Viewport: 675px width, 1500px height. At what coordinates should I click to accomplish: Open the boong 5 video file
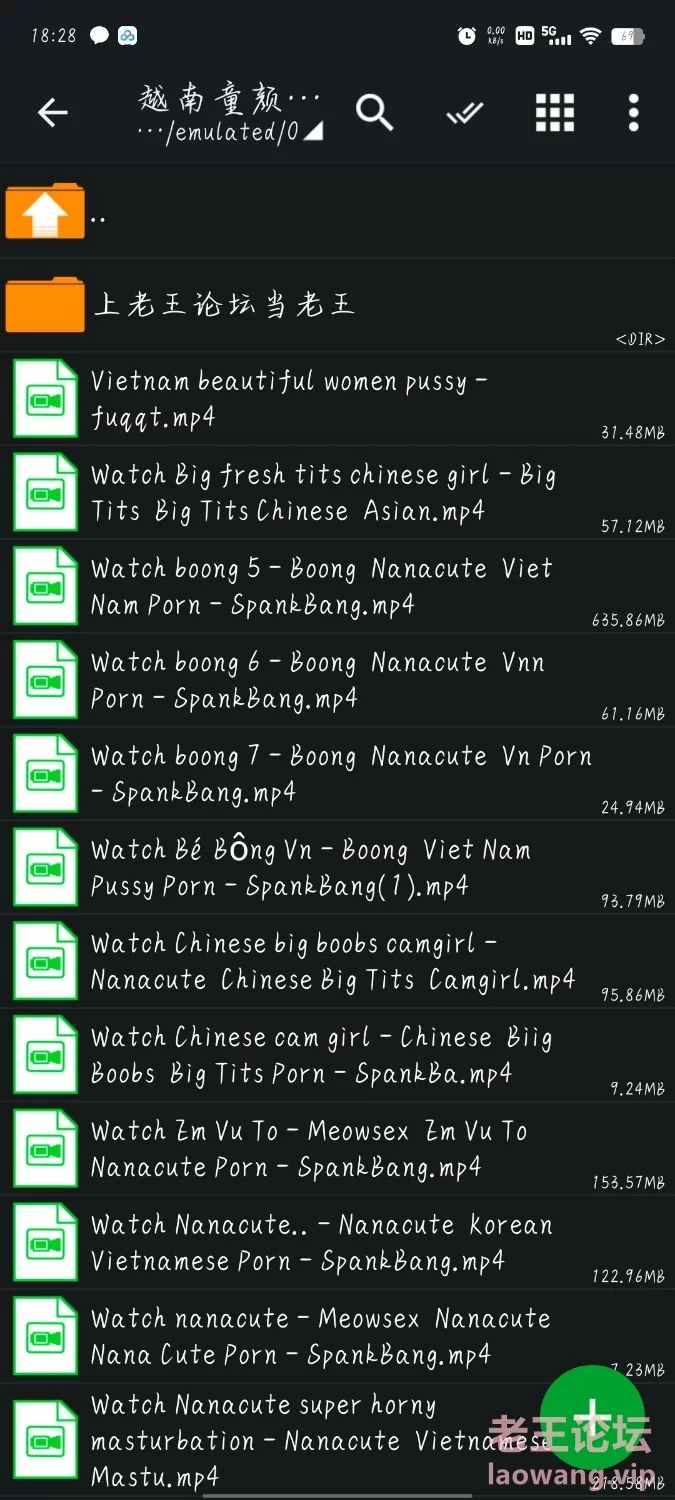[337, 586]
